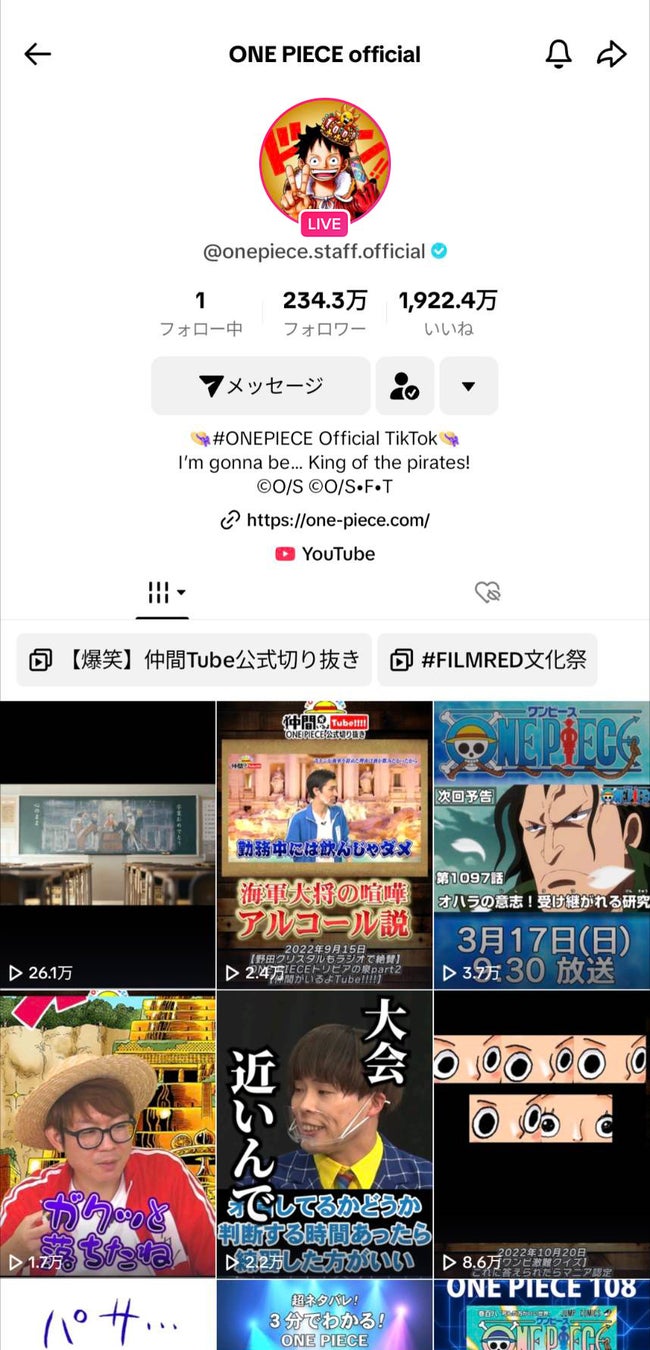Go back with the arrow icon
The height and width of the screenshot is (1350, 650).
pos(38,54)
